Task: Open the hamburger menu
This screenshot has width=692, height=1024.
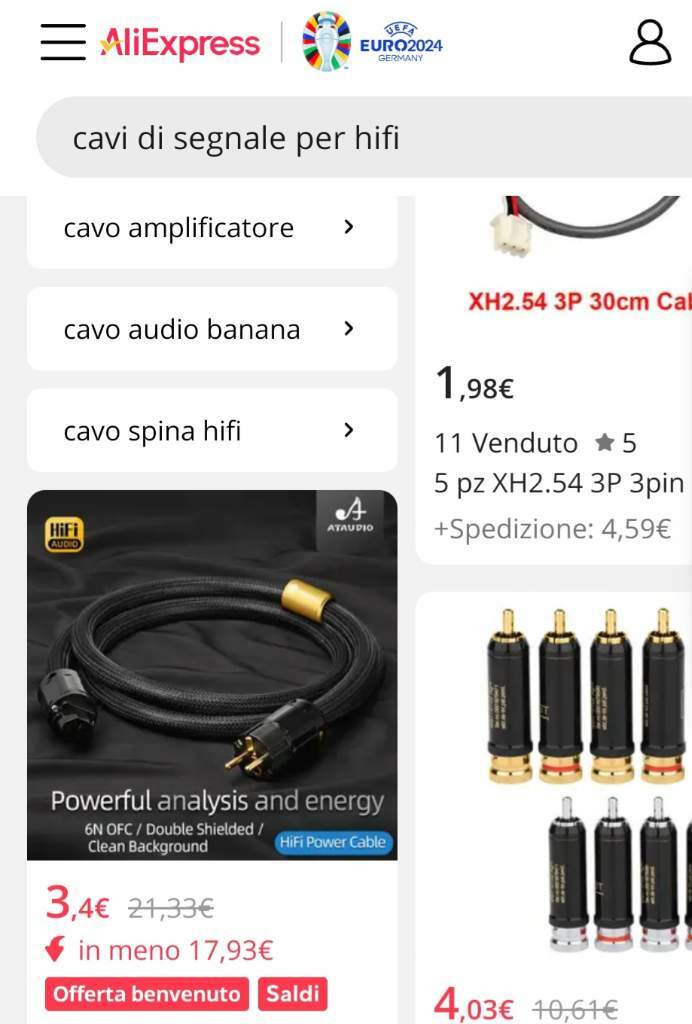Action: 63,43
